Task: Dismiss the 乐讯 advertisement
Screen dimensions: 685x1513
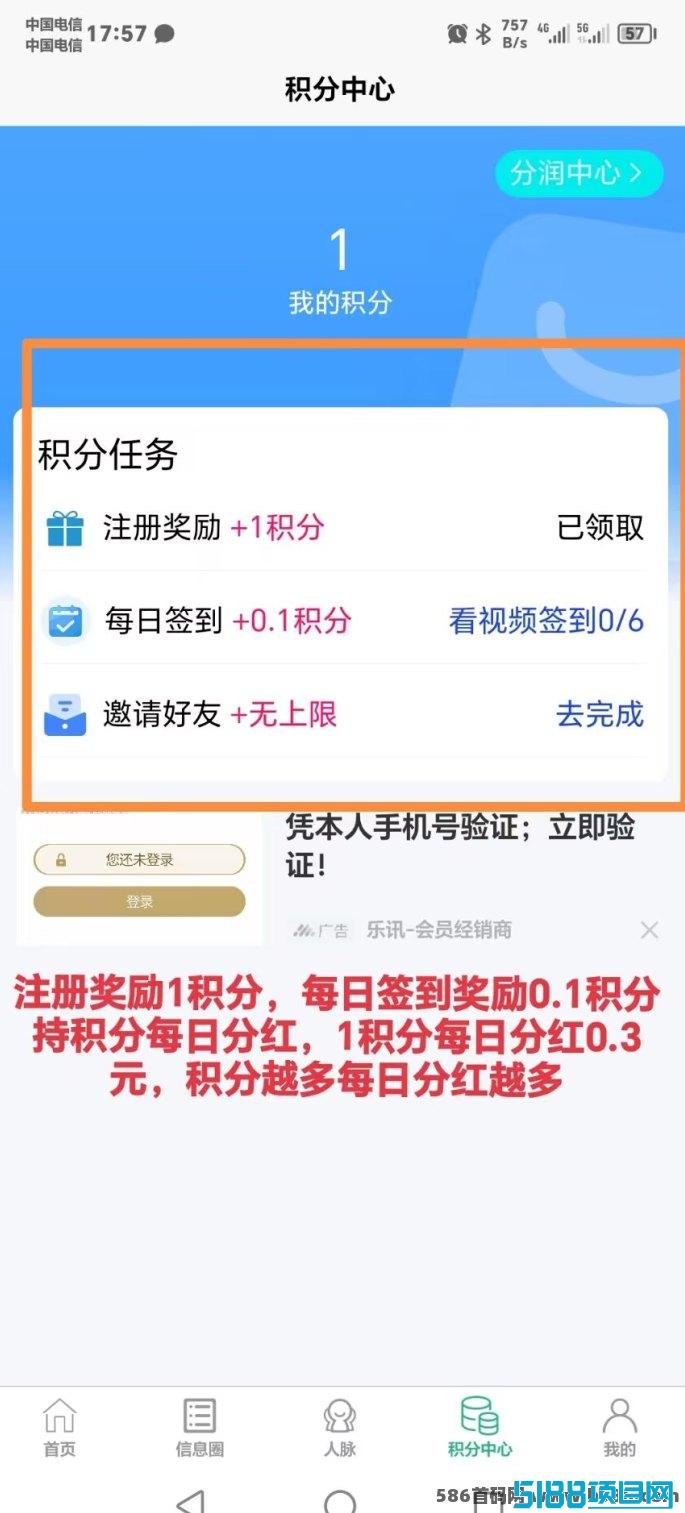Action: click(x=649, y=930)
